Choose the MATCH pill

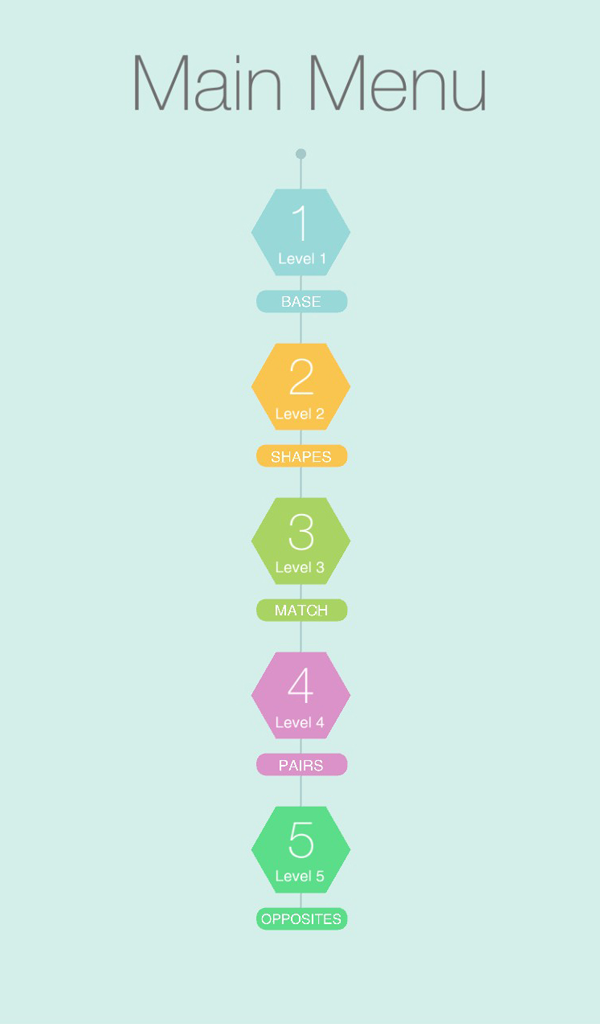(x=301, y=610)
